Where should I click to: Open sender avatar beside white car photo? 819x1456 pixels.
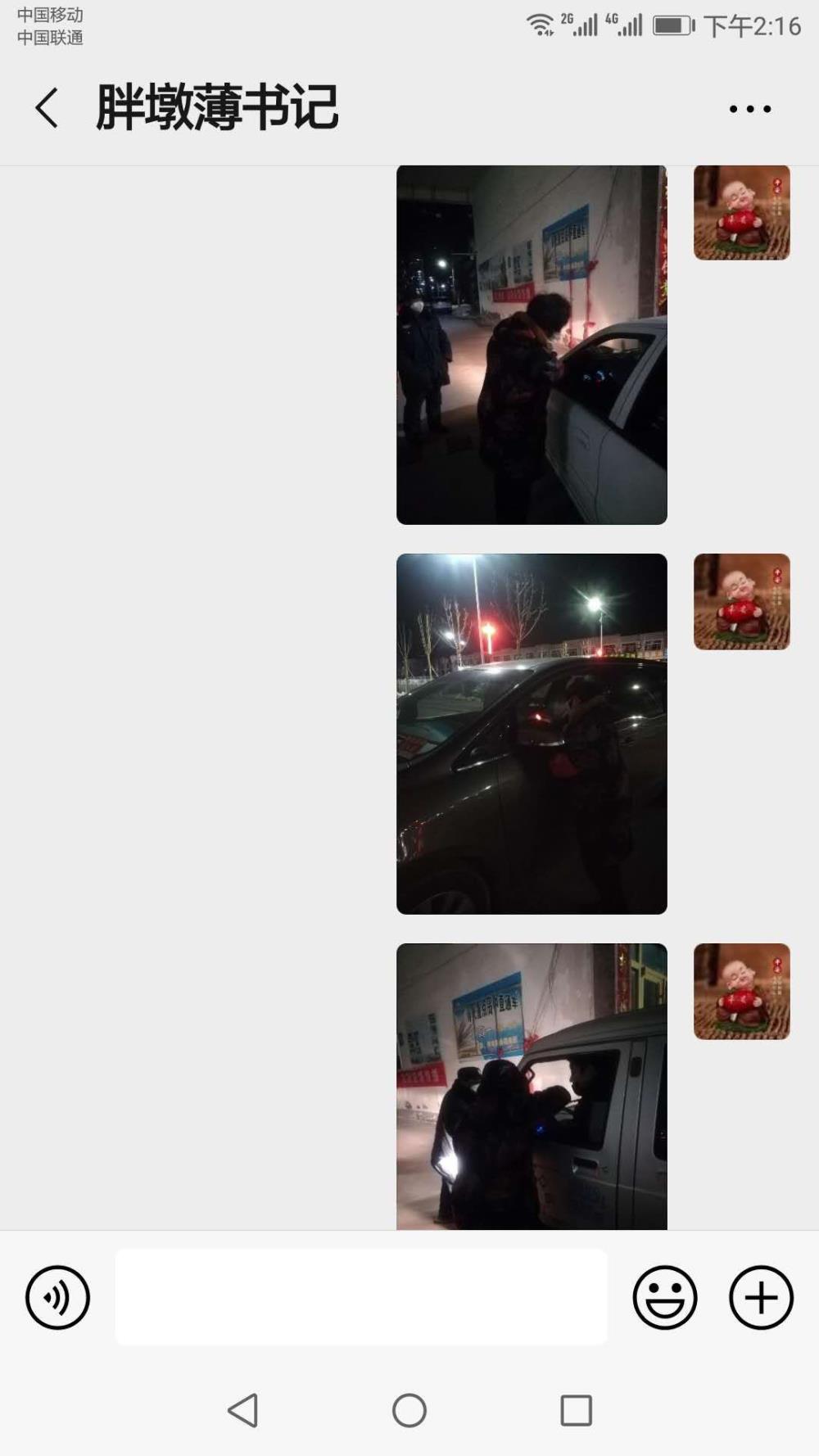(x=742, y=213)
